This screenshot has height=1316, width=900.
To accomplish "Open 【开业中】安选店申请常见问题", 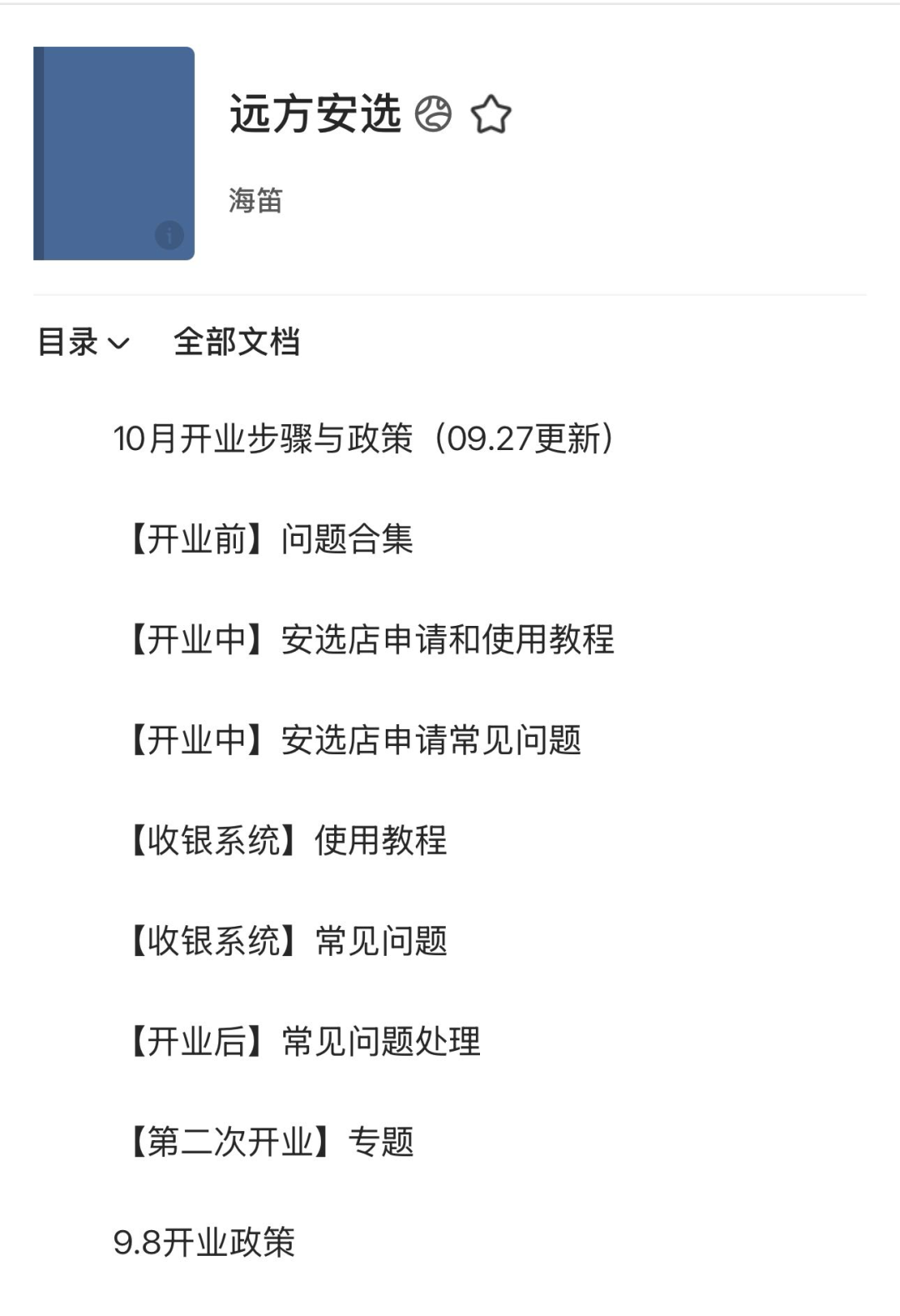I will coord(353,740).
